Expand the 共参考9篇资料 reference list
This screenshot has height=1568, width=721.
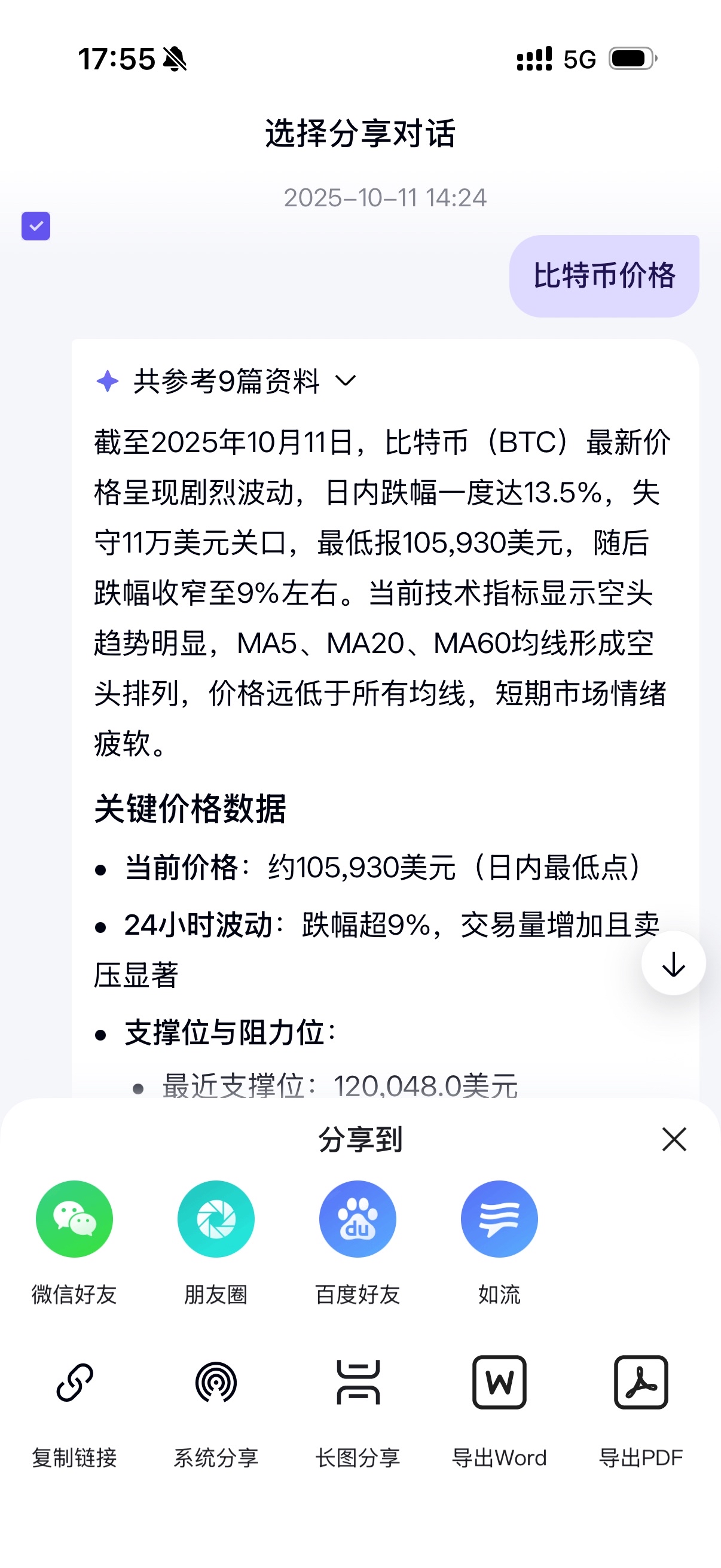tap(227, 382)
